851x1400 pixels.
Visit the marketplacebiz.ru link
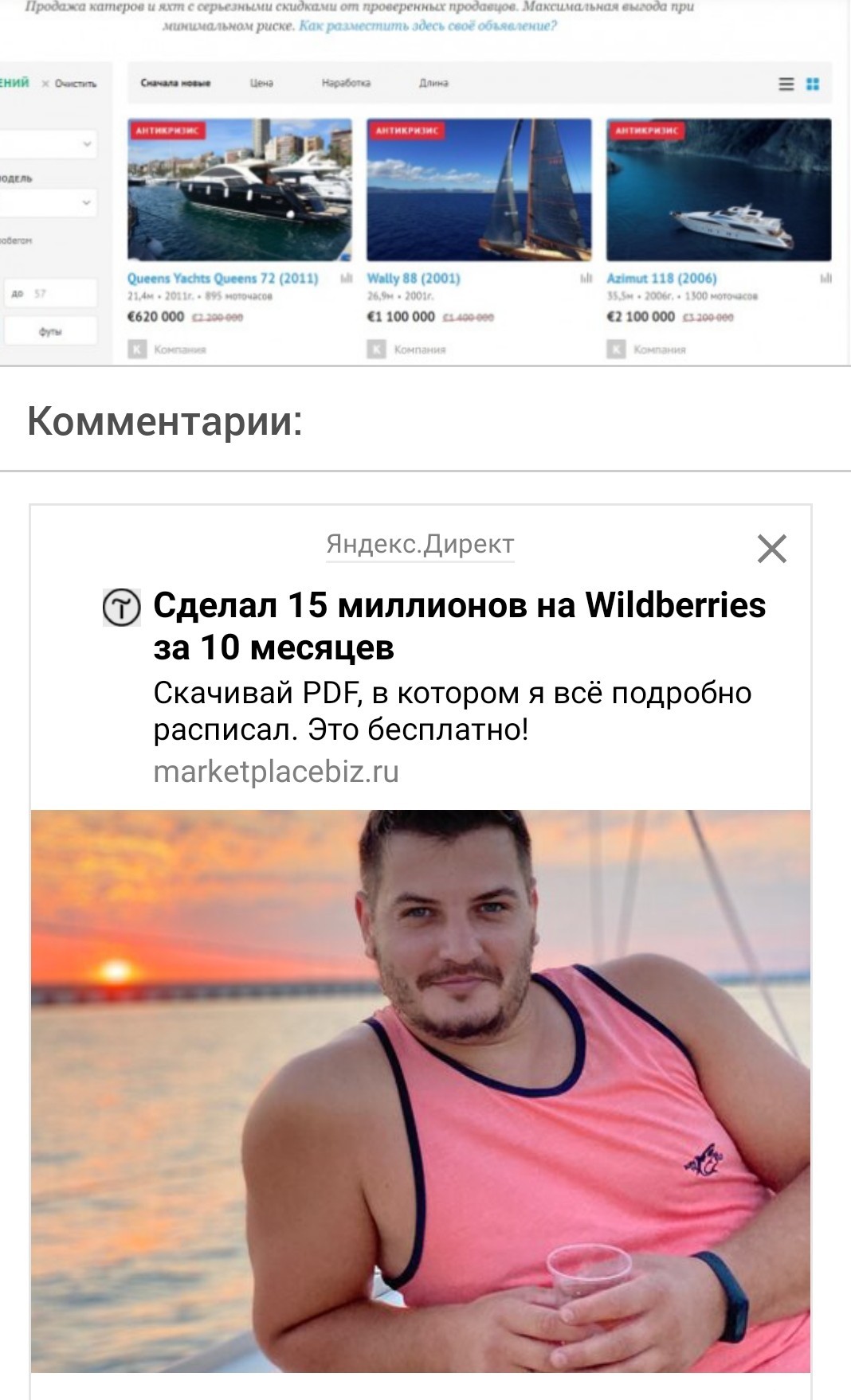[276, 772]
